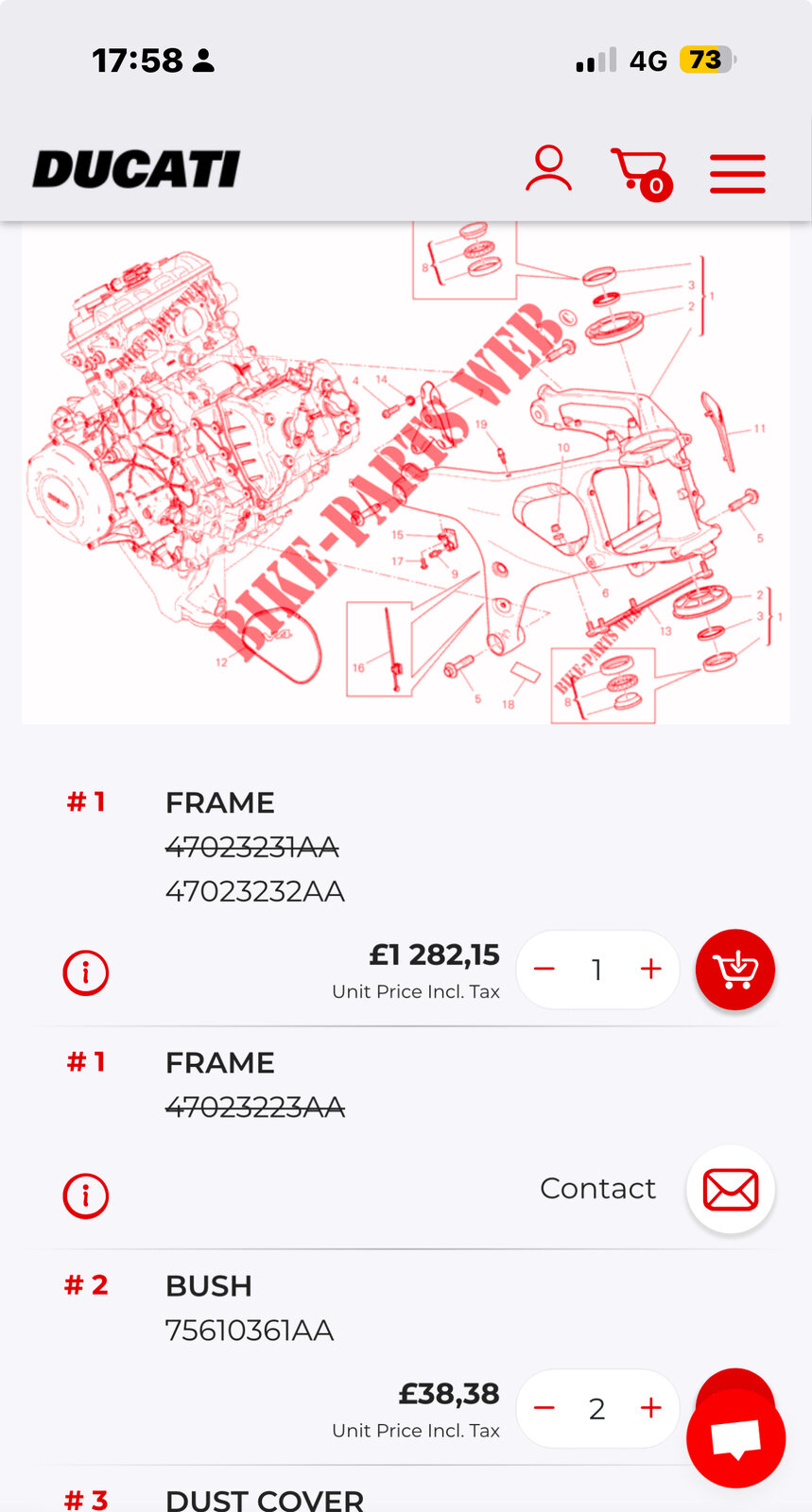The width and height of the screenshot is (812, 1512).
Task: Tap the Ducati logo to go home
Action: [x=136, y=170]
